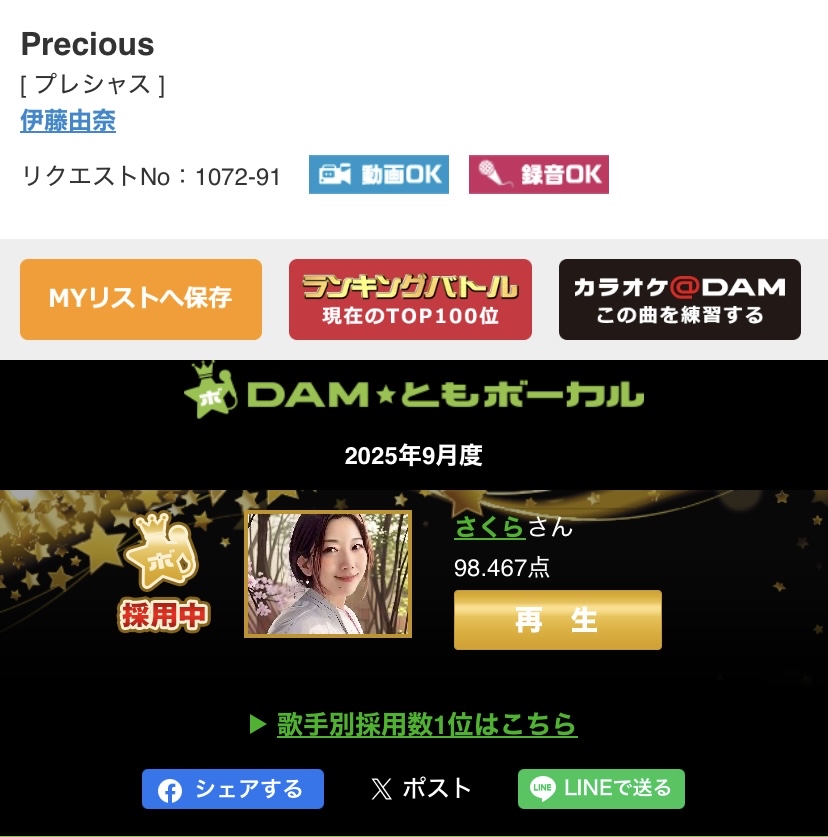Screen dimensions: 828x837
Task: Open さくら's profile photo
Action: point(328,574)
